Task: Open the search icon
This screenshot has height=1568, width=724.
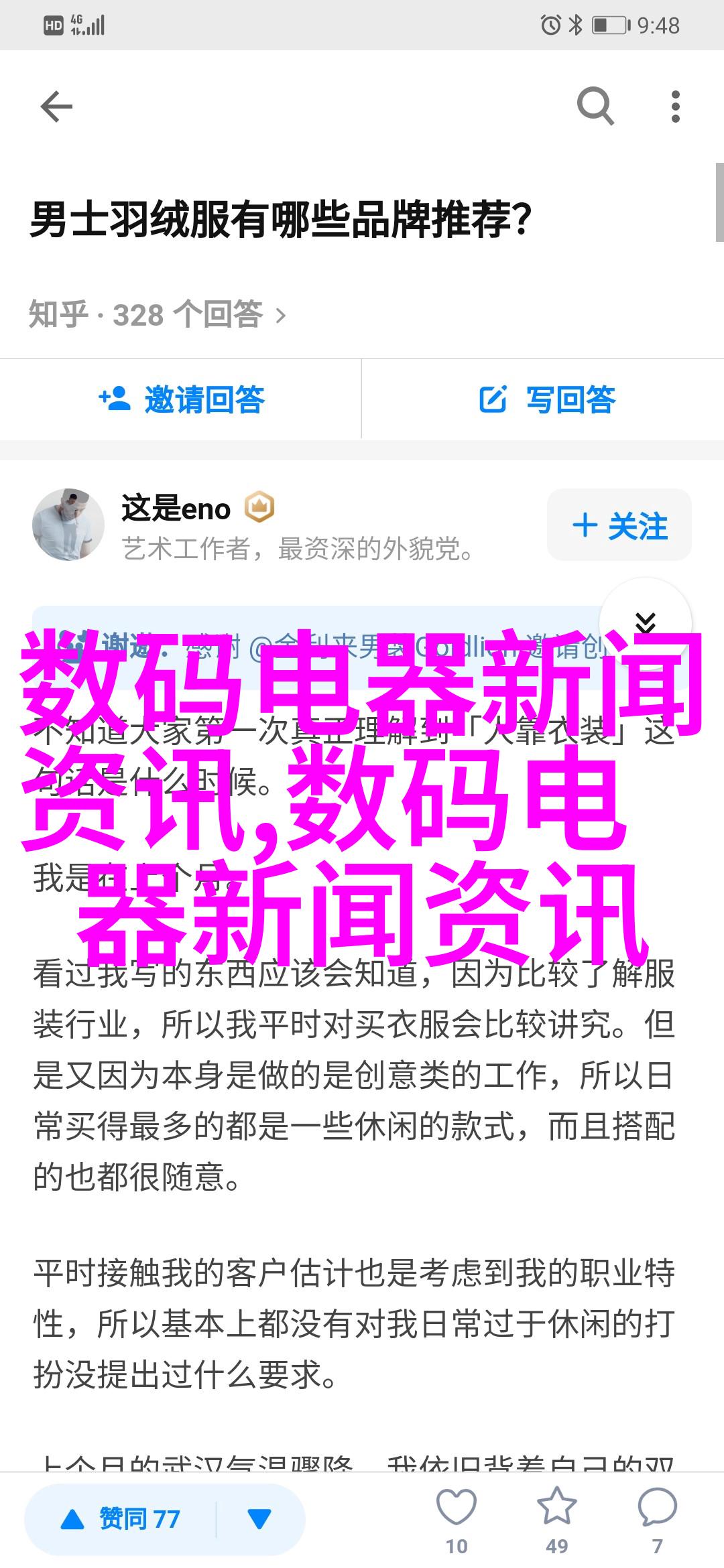Action: [x=595, y=106]
